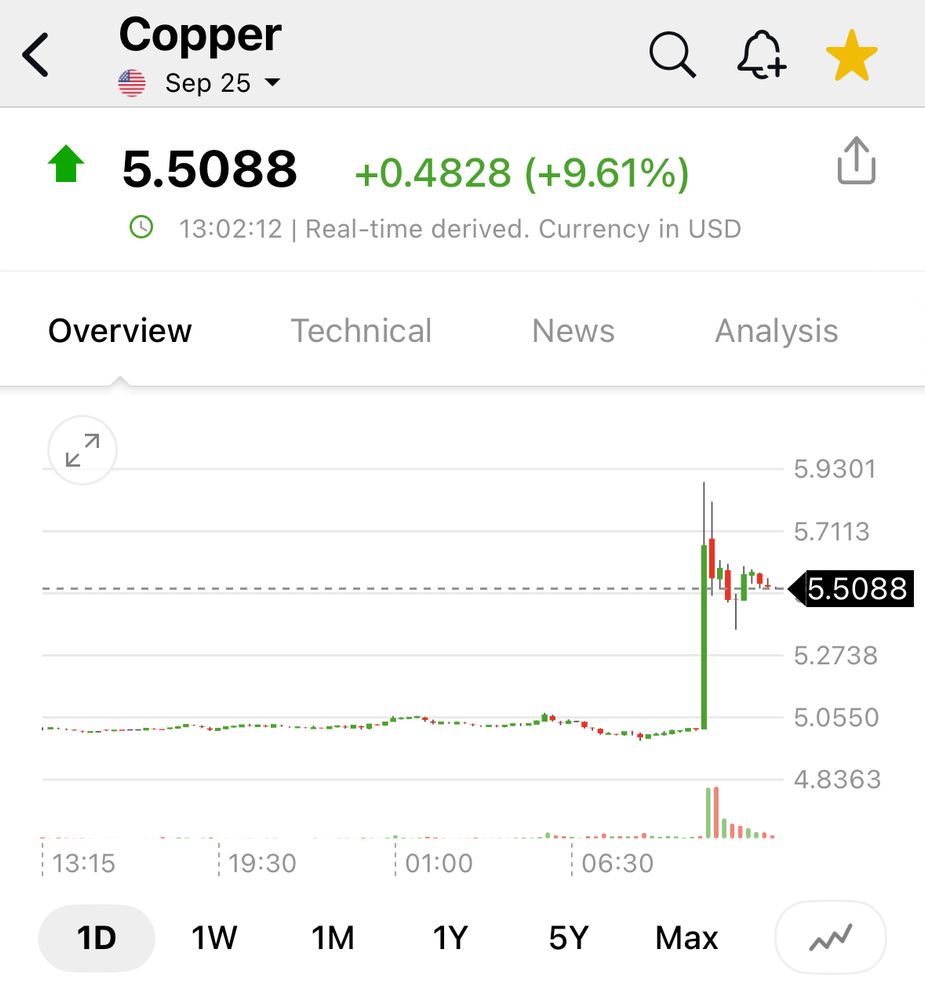Click the Analysis link

776,331
